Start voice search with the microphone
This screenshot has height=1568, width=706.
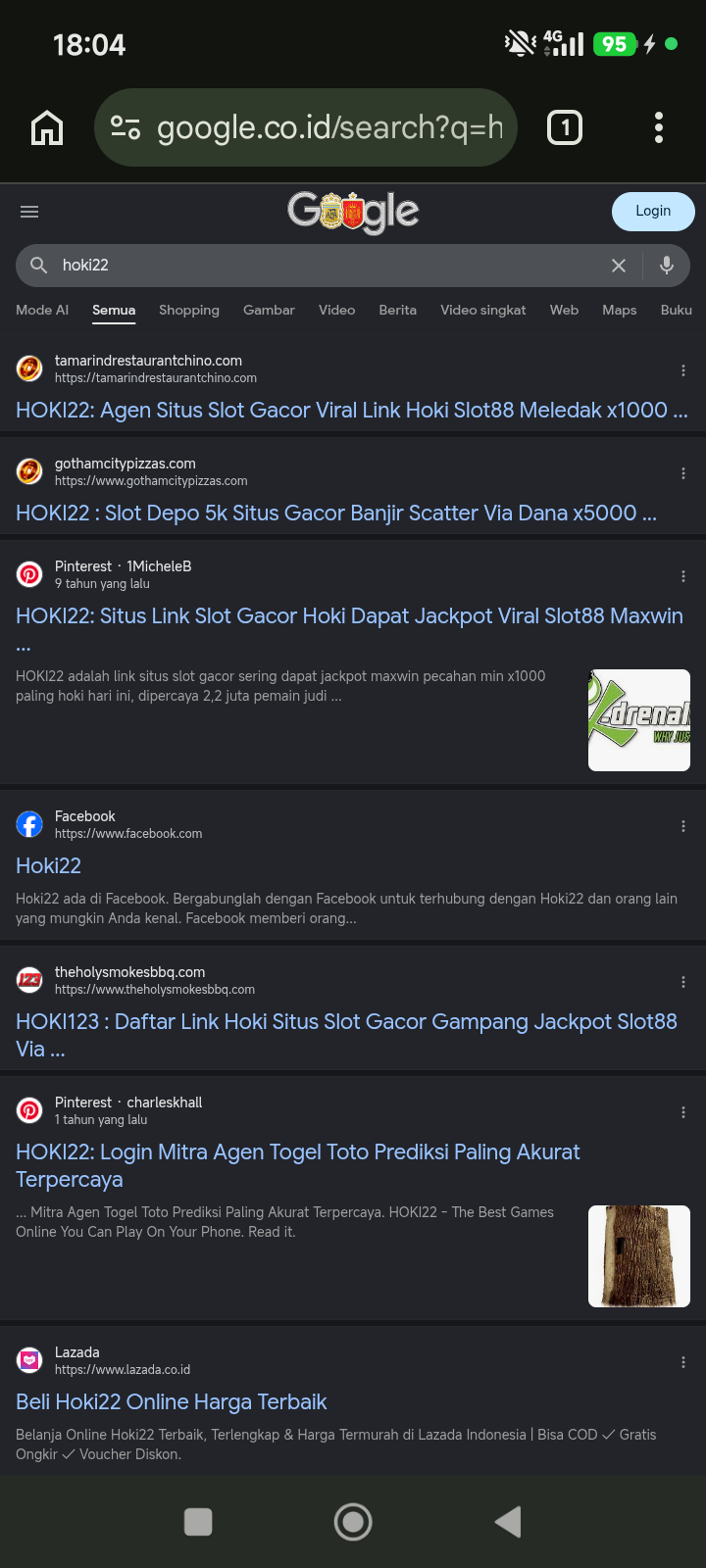coord(667,265)
